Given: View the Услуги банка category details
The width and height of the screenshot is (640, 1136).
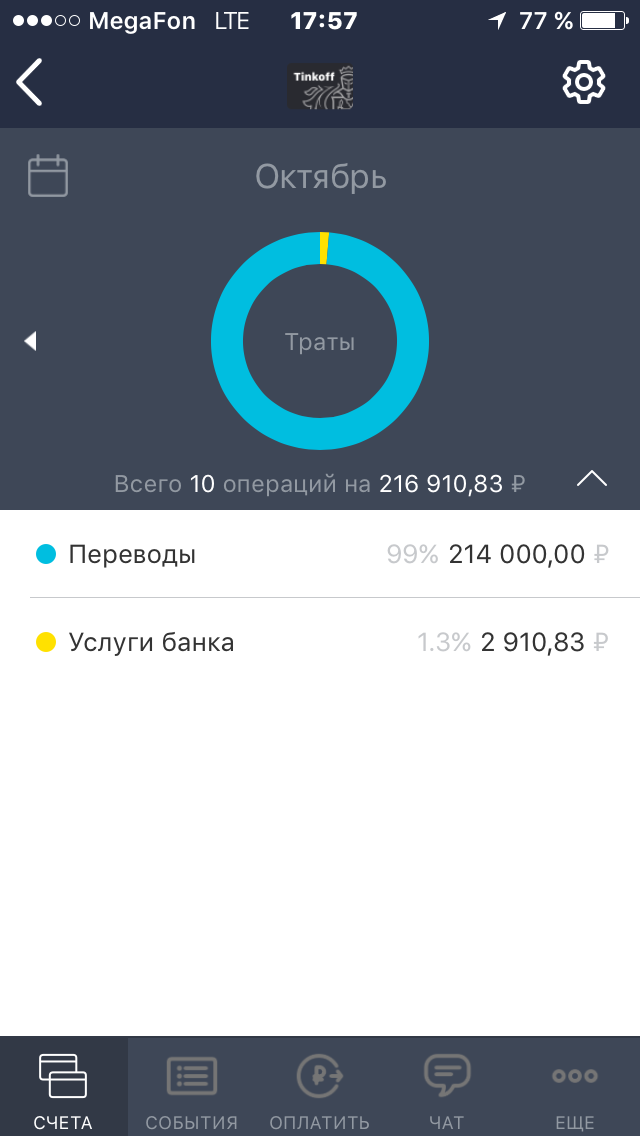Looking at the screenshot, I should (x=320, y=642).
